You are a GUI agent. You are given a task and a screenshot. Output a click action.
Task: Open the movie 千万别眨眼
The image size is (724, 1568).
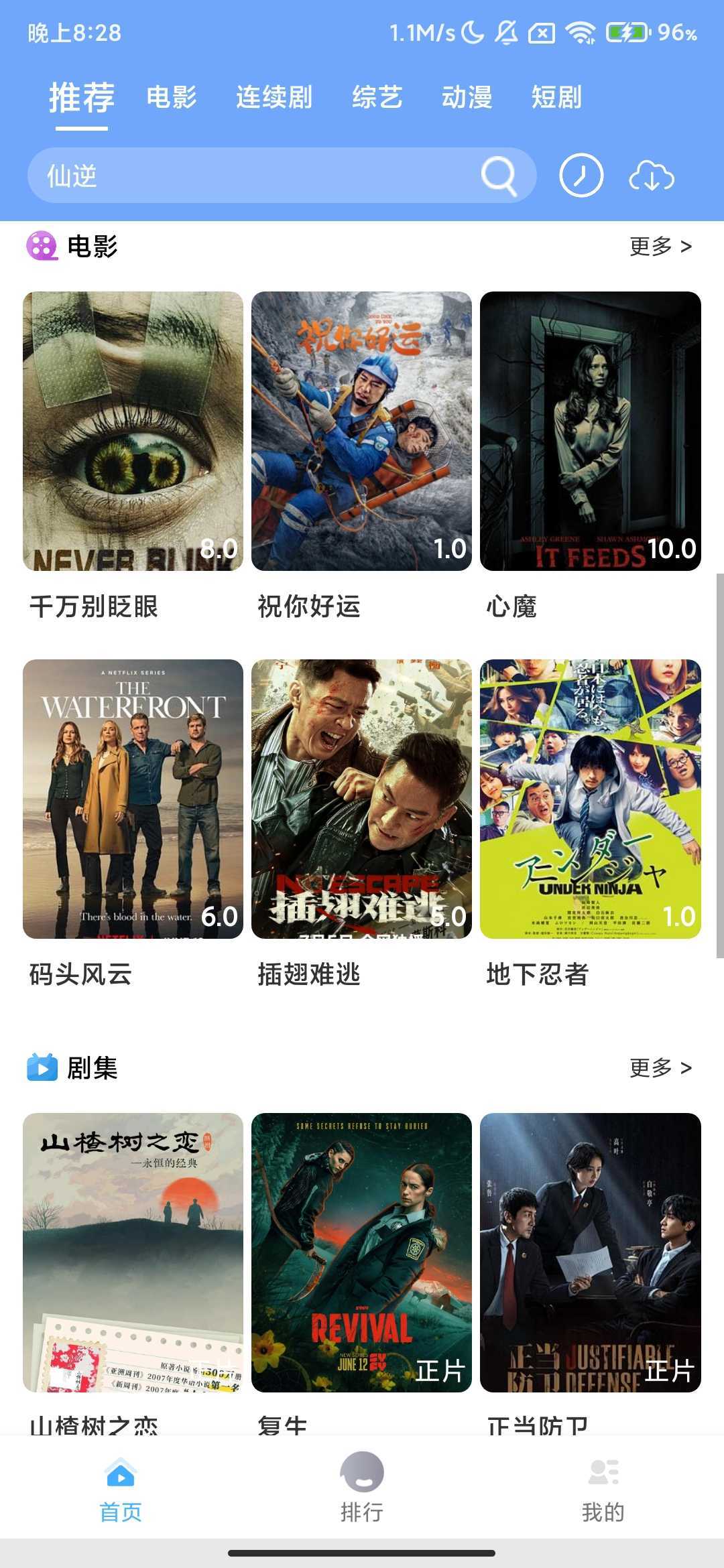click(133, 432)
